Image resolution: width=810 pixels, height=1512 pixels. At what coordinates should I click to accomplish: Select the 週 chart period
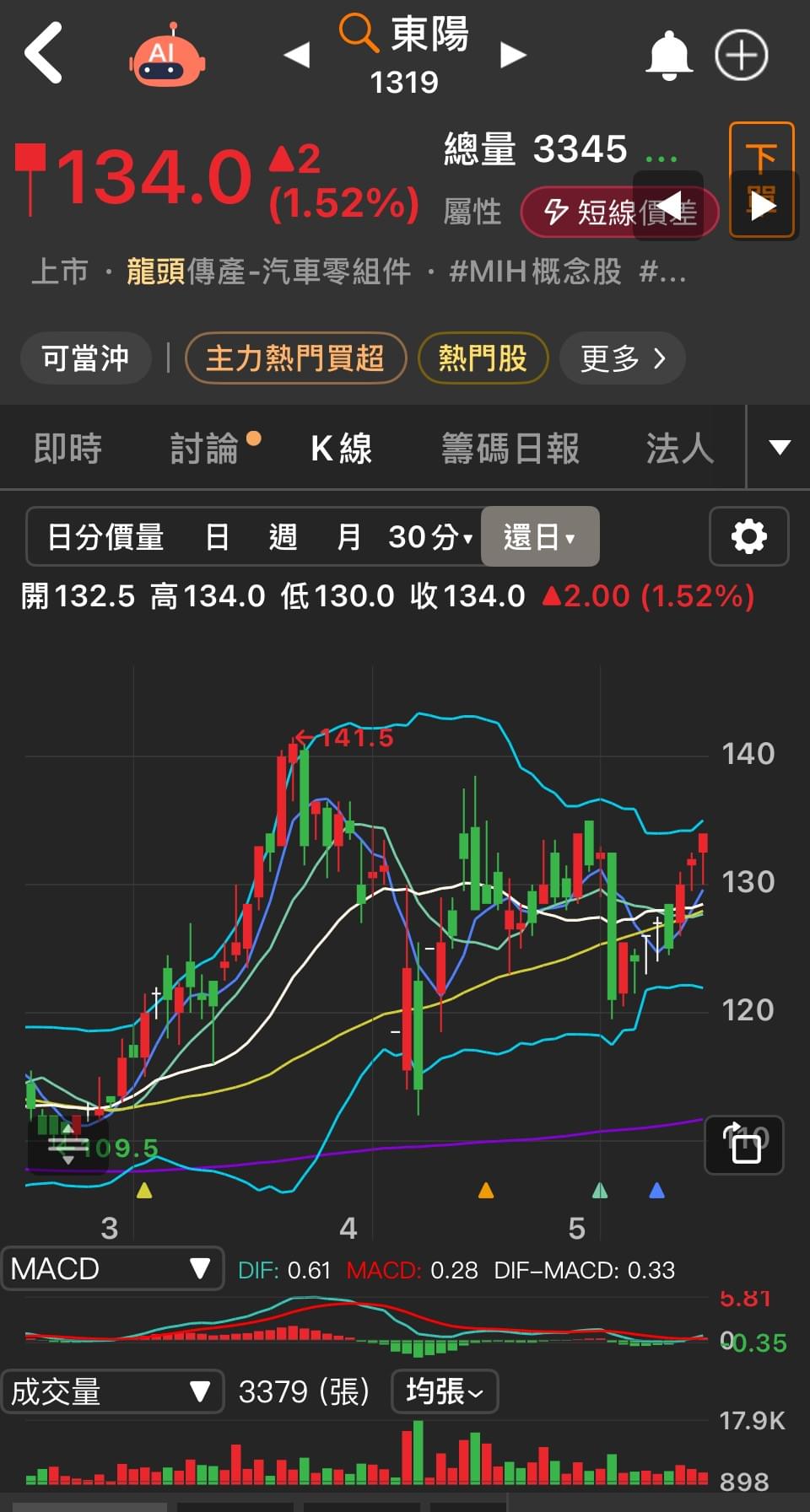(283, 536)
